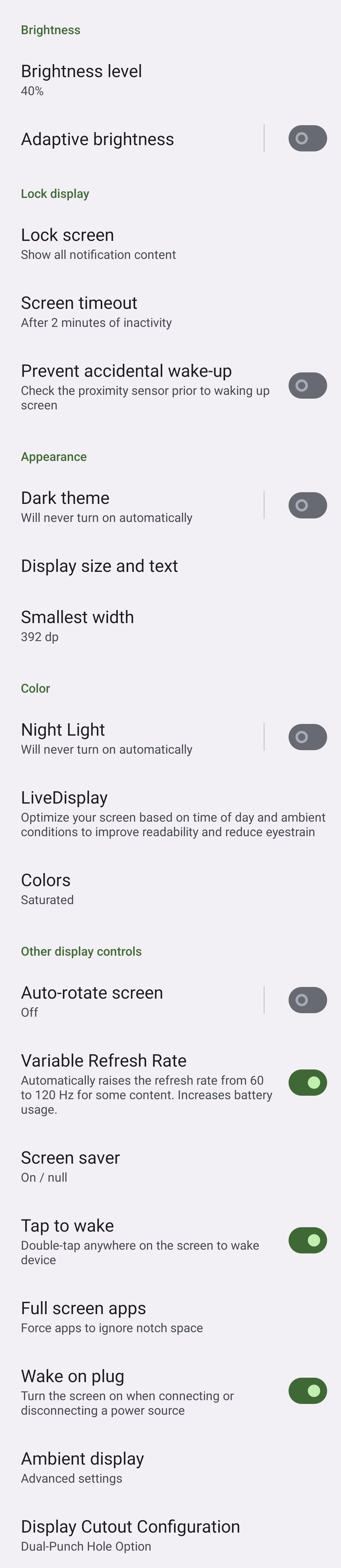
Task: Turn on Adaptive brightness switch
Action: 308,139
